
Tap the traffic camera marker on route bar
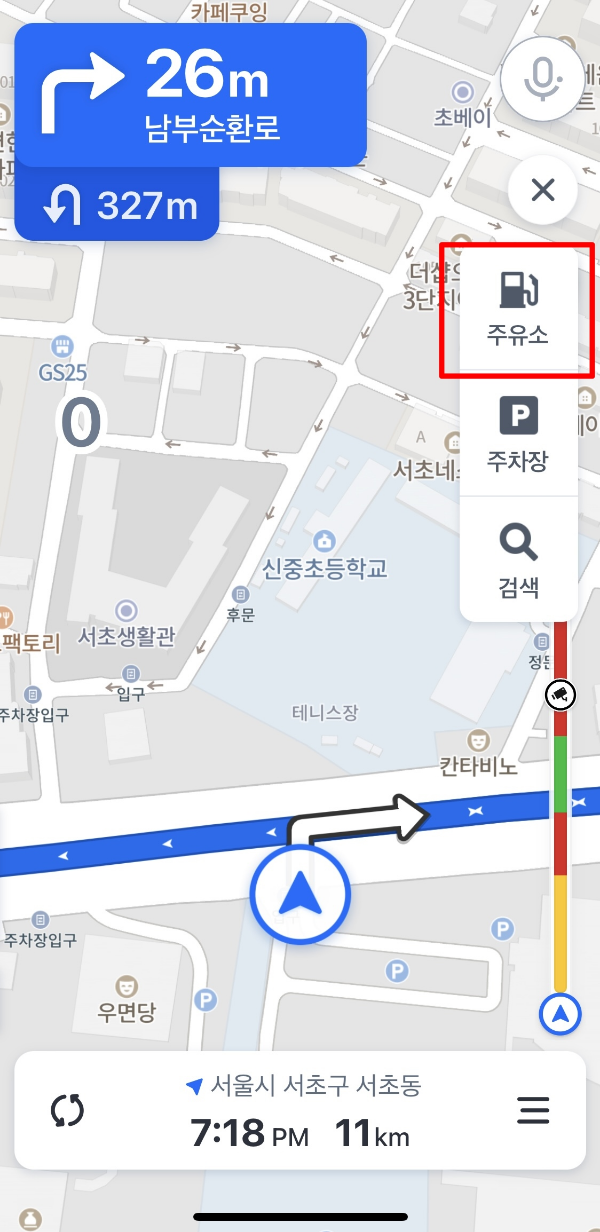(561, 694)
